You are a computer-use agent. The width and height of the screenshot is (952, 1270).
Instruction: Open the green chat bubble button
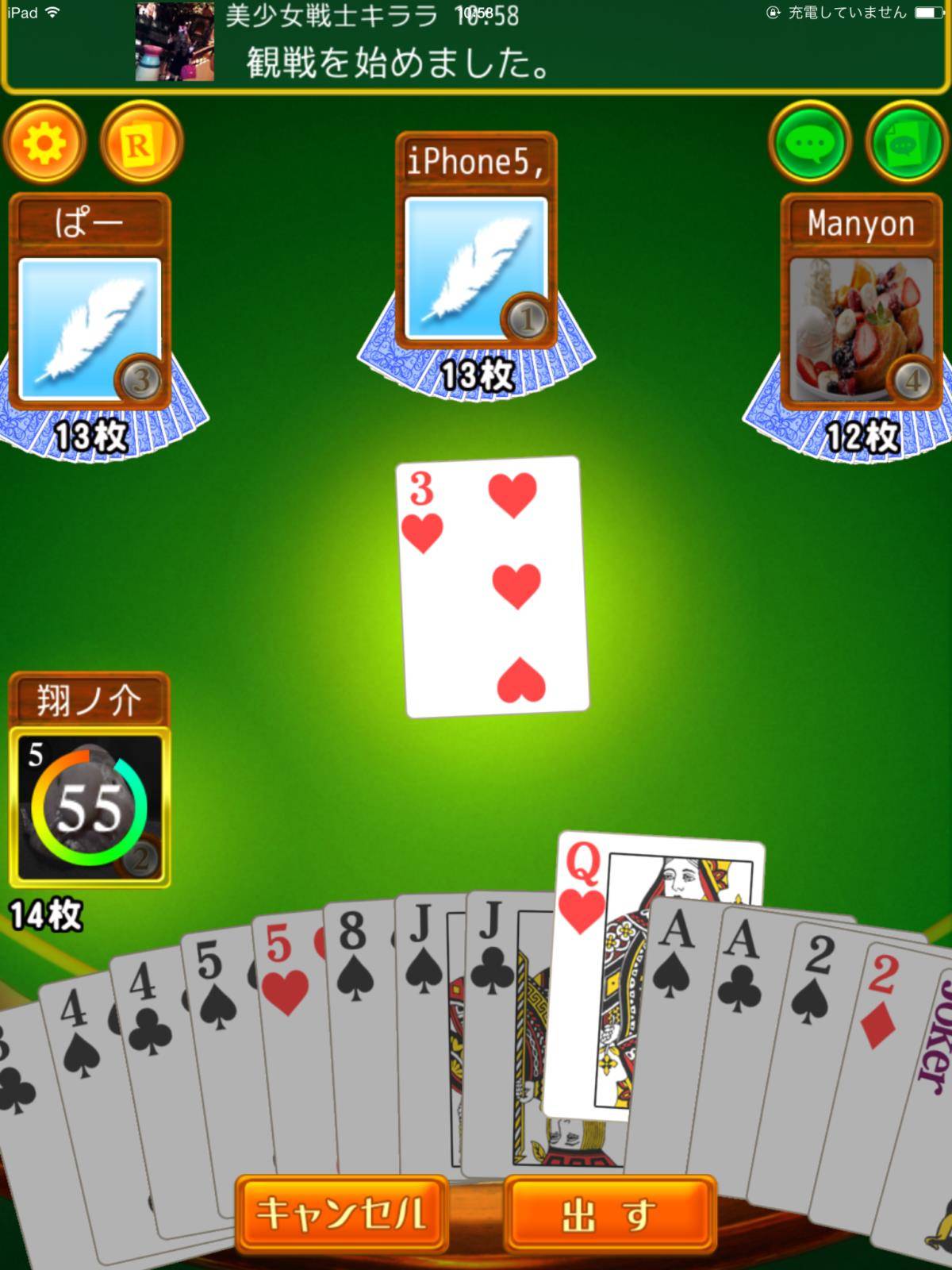pyautogui.click(x=809, y=144)
